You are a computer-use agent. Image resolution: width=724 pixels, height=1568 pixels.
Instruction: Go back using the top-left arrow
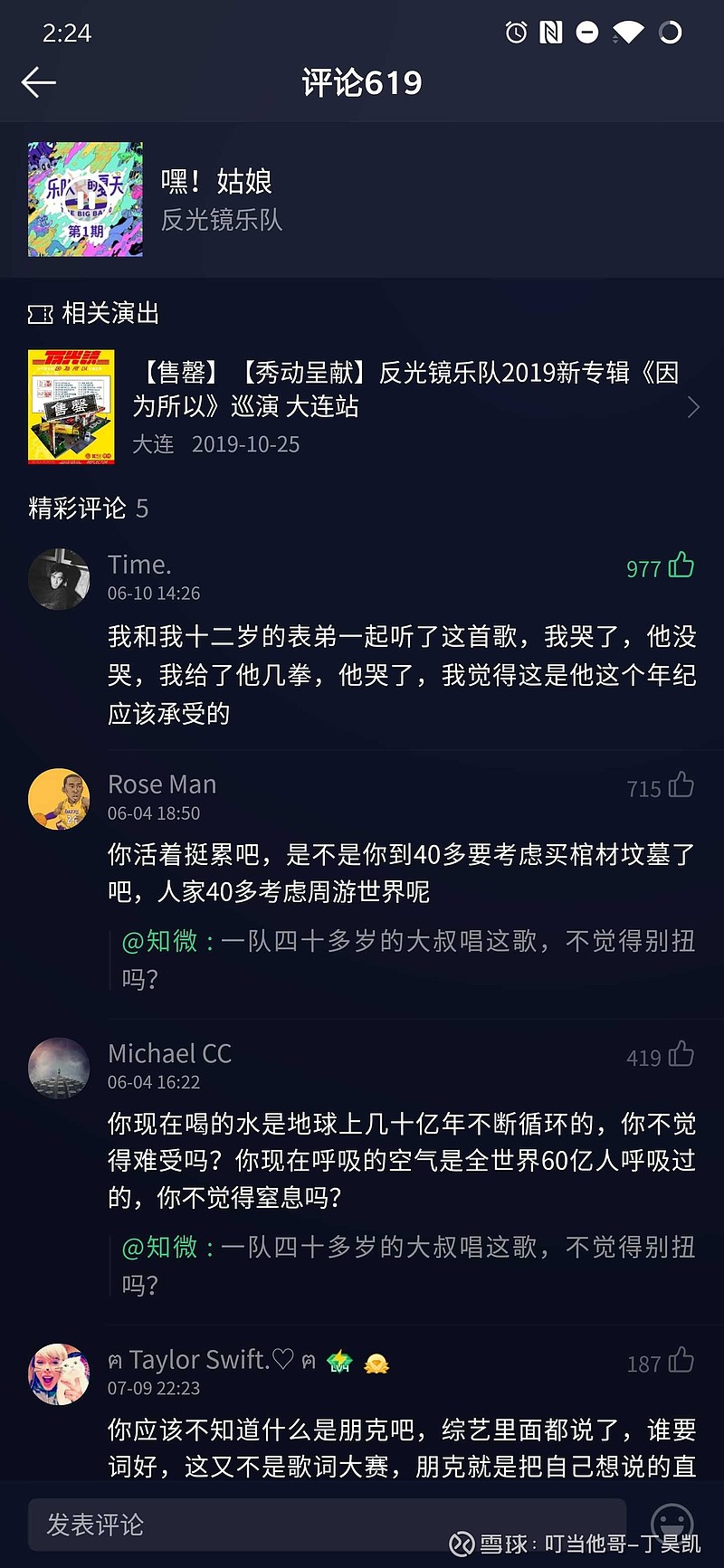click(x=38, y=82)
